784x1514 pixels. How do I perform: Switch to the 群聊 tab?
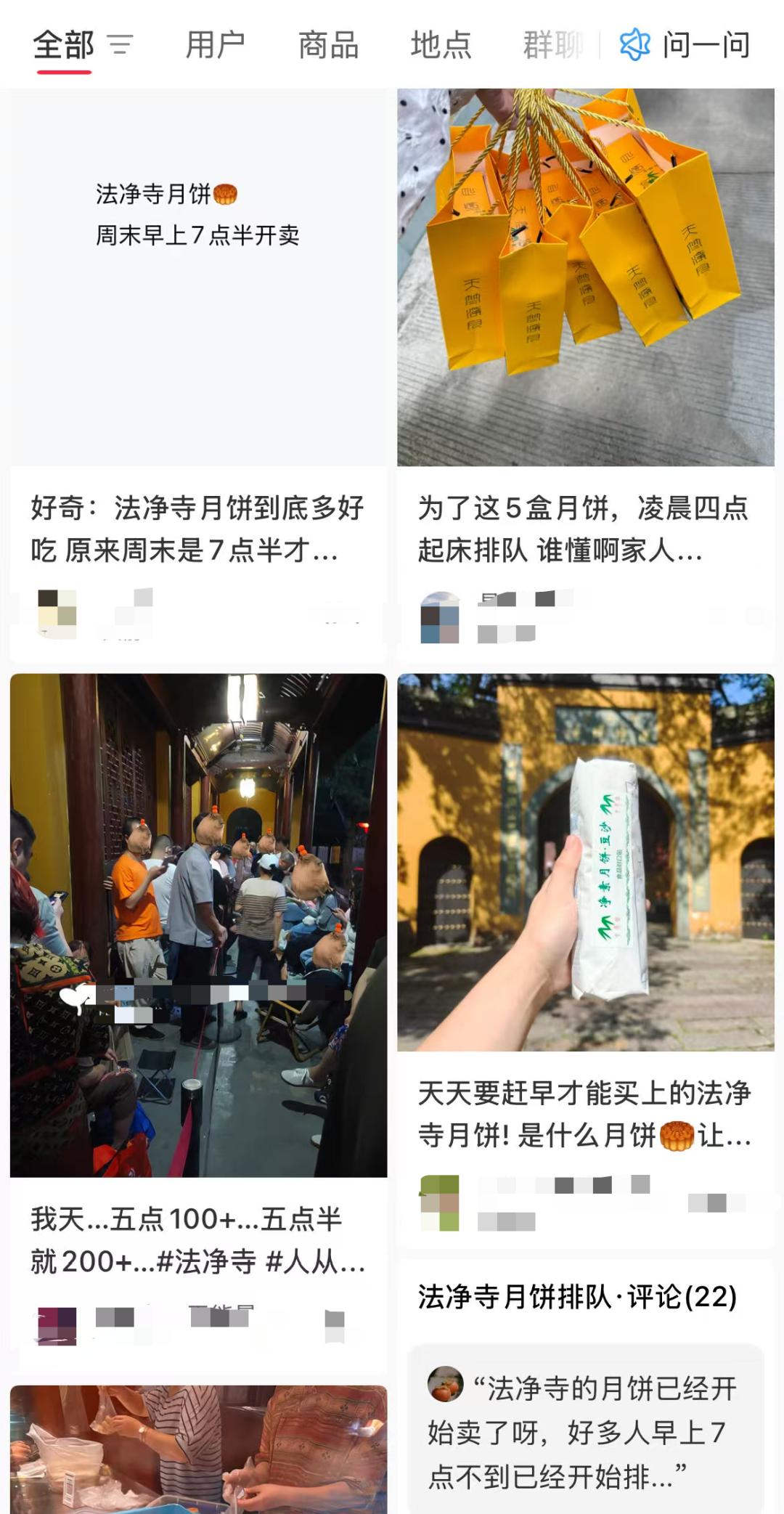[x=553, y=45]
